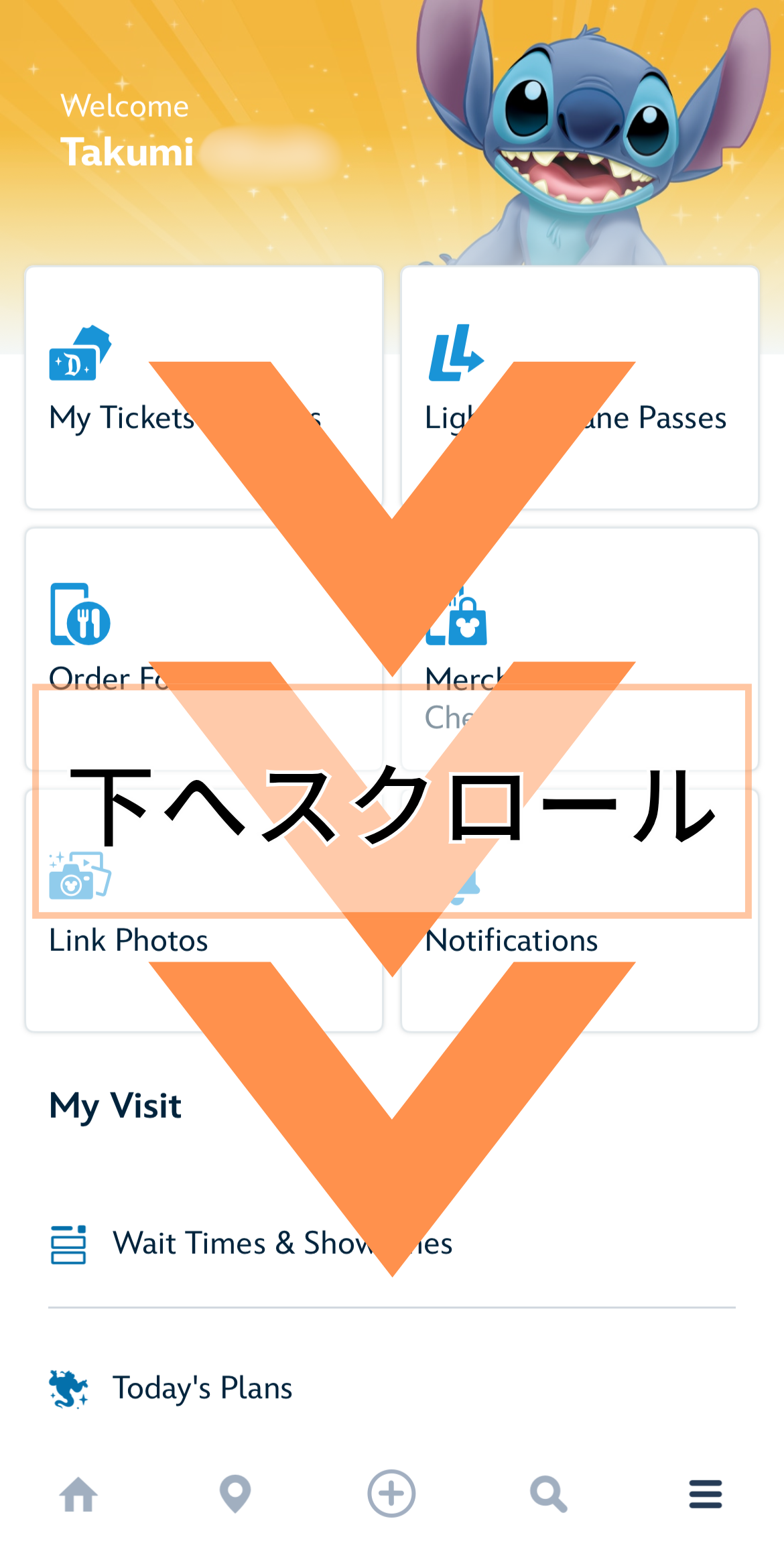This screenshot has height=1568, width=784.
Task: Open the search tab
Action: click(548, 1494)
